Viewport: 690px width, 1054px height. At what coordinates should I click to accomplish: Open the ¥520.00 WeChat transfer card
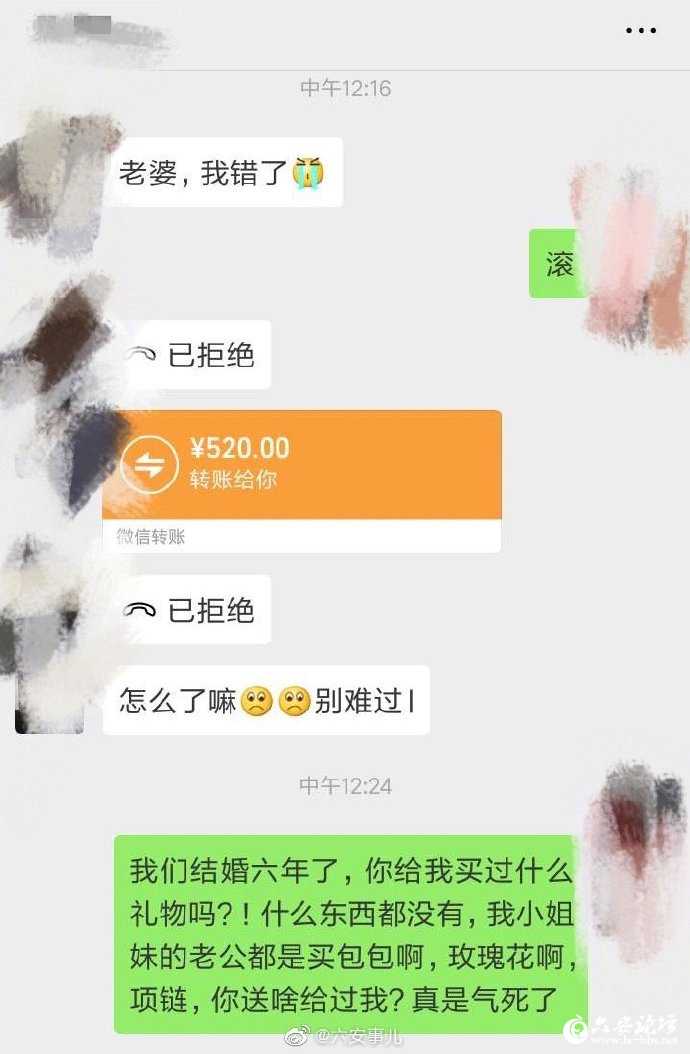[x=302, y=465]
